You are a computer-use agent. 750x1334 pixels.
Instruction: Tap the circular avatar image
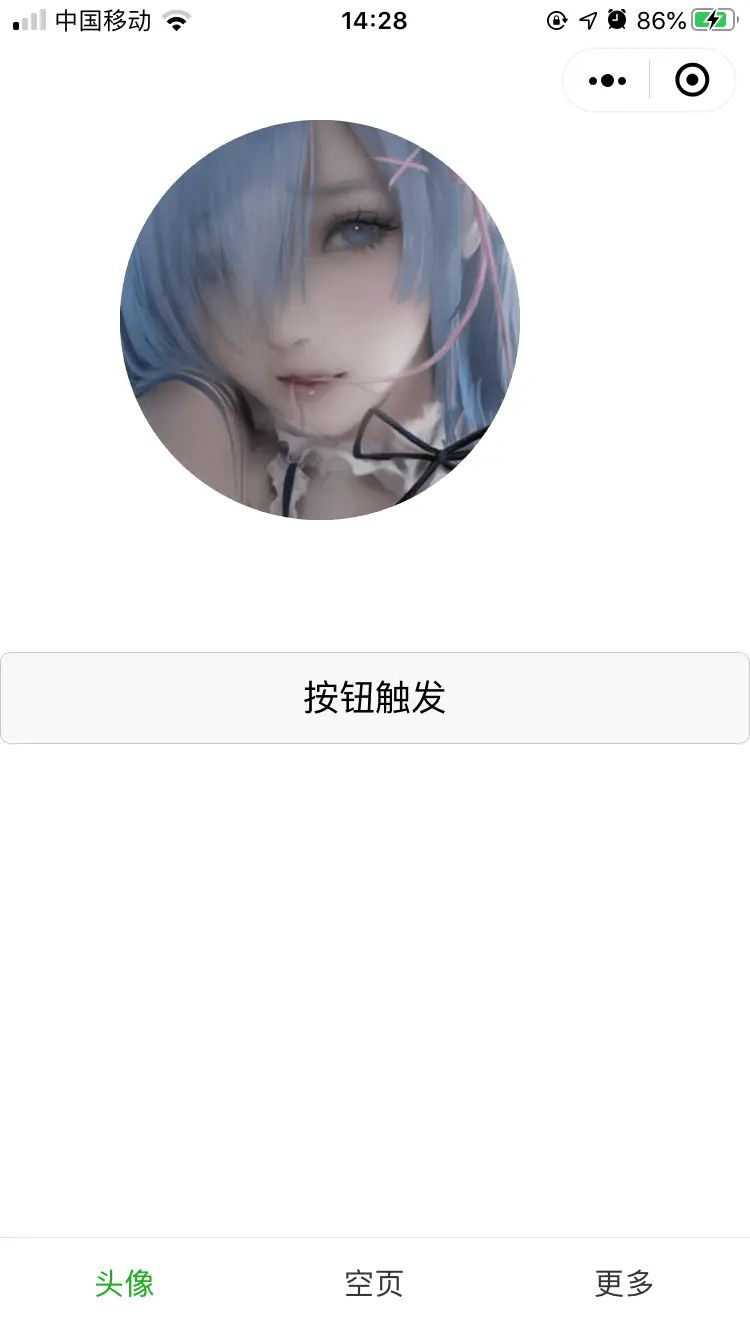click(320, 320)
